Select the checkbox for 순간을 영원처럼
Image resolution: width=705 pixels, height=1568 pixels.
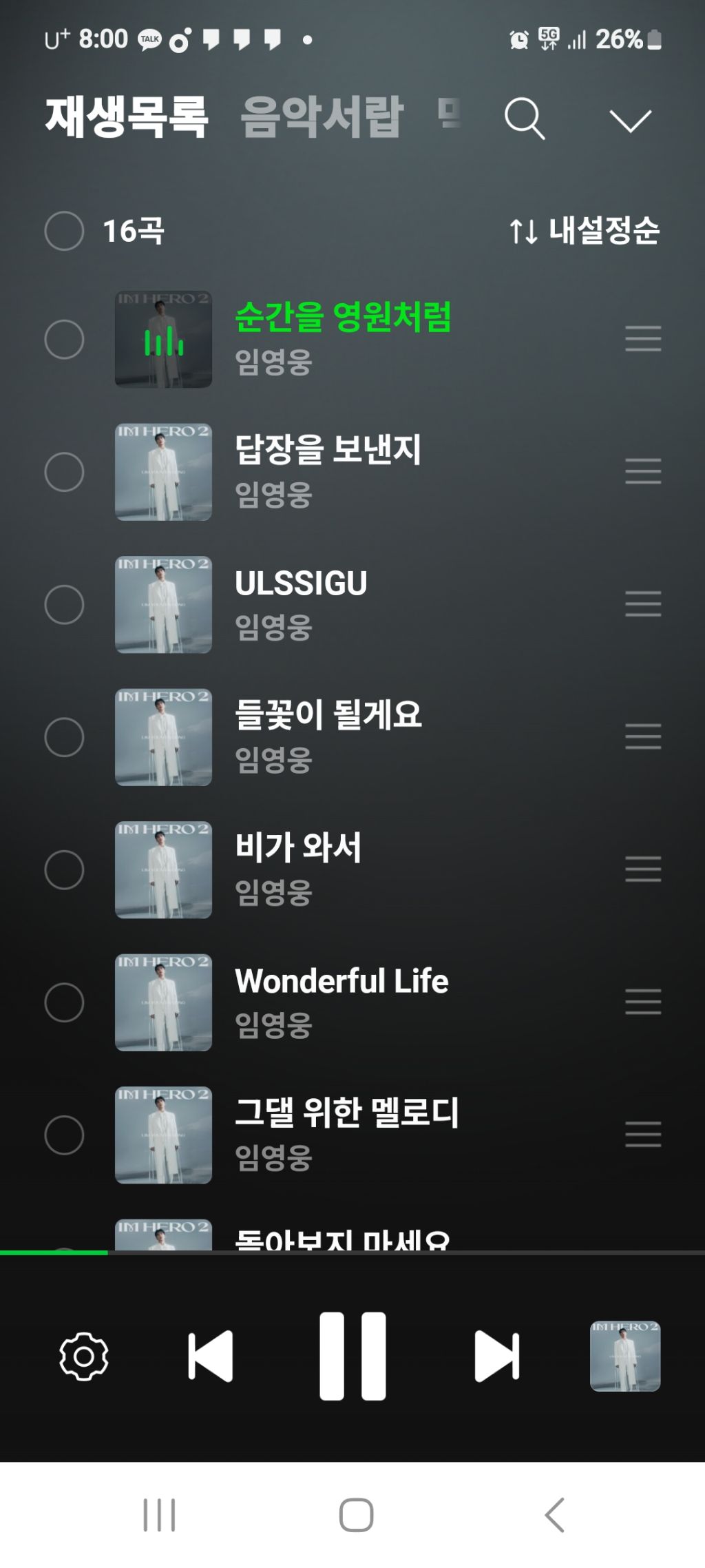(64, 339)
